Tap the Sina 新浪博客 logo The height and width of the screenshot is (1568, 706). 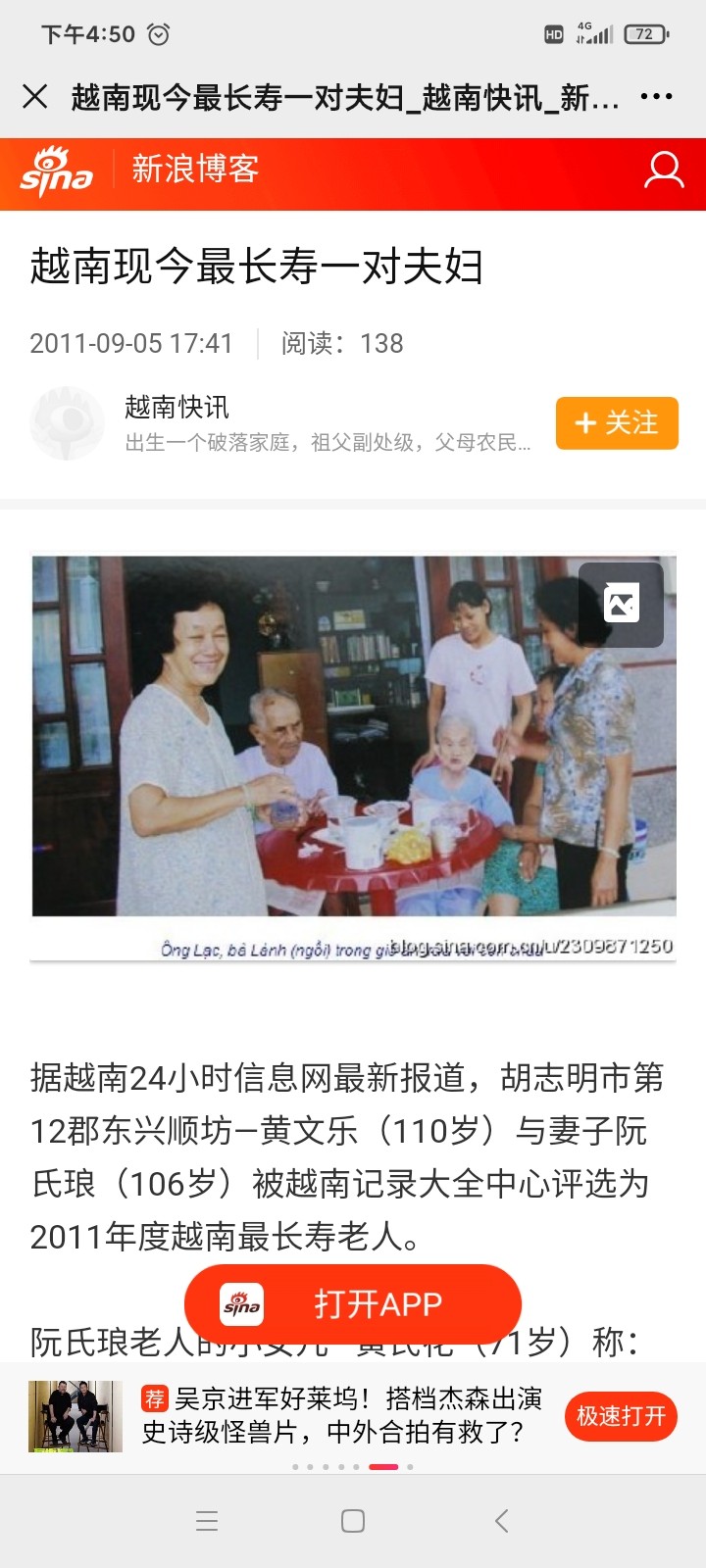pyautogui.click(x=140, y=171)
